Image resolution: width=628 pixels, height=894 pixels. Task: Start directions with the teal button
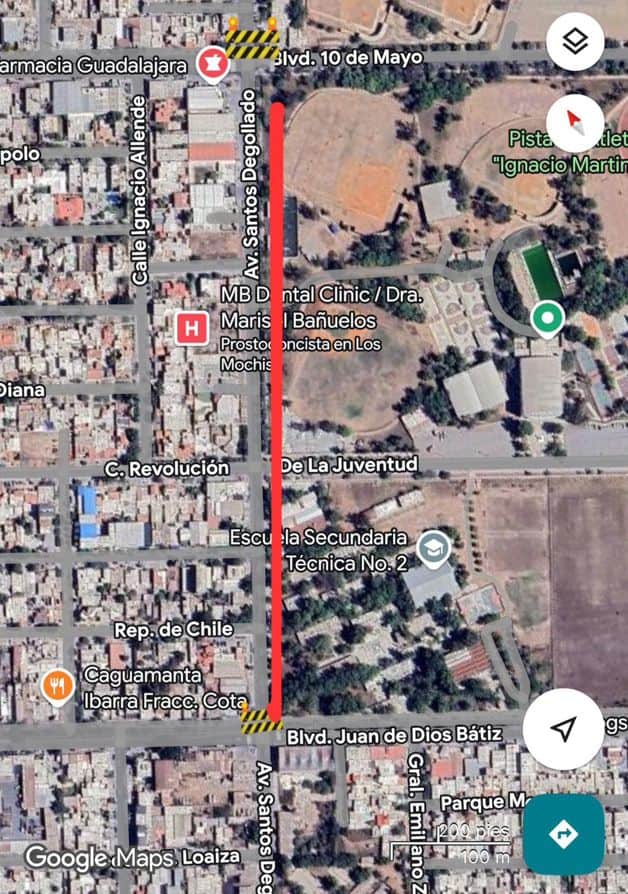[x=563, y=834]
